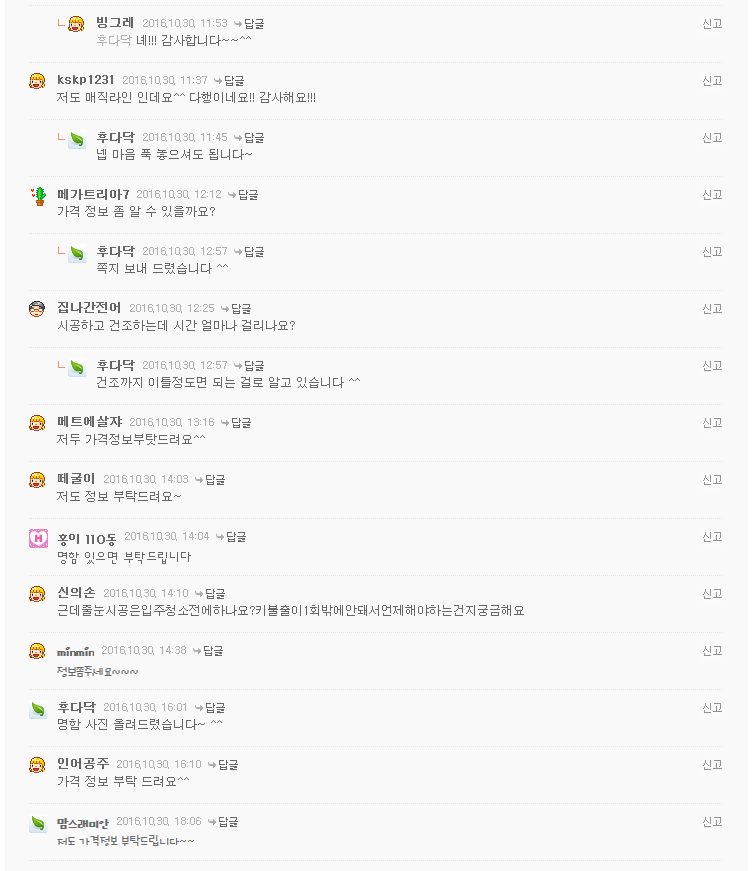The image size is (753, 871).
Task: Open 집나간전어's profile name
Action: (x=89, y=308)
